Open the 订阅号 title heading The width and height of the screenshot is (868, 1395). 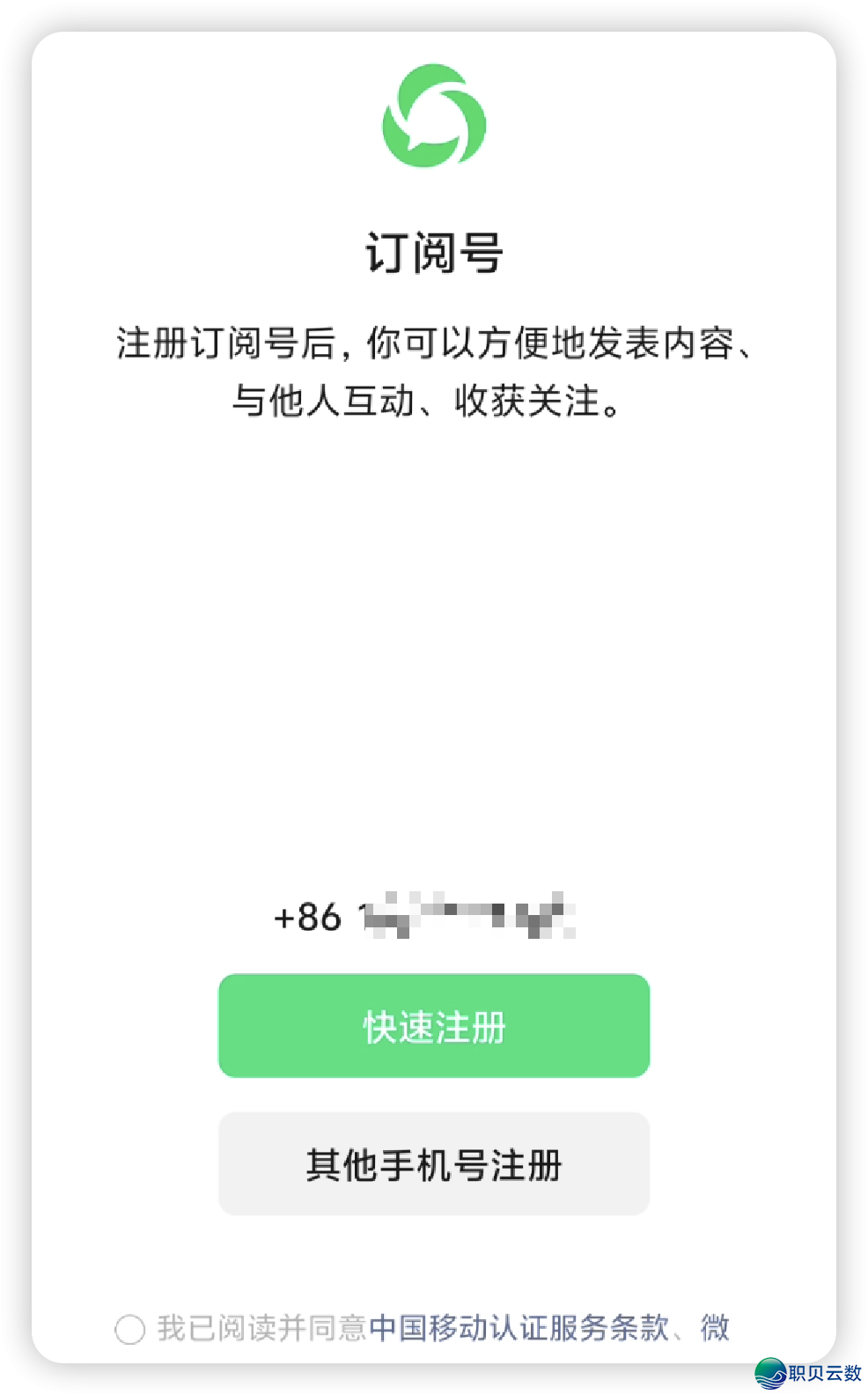[x=434, y=253]
